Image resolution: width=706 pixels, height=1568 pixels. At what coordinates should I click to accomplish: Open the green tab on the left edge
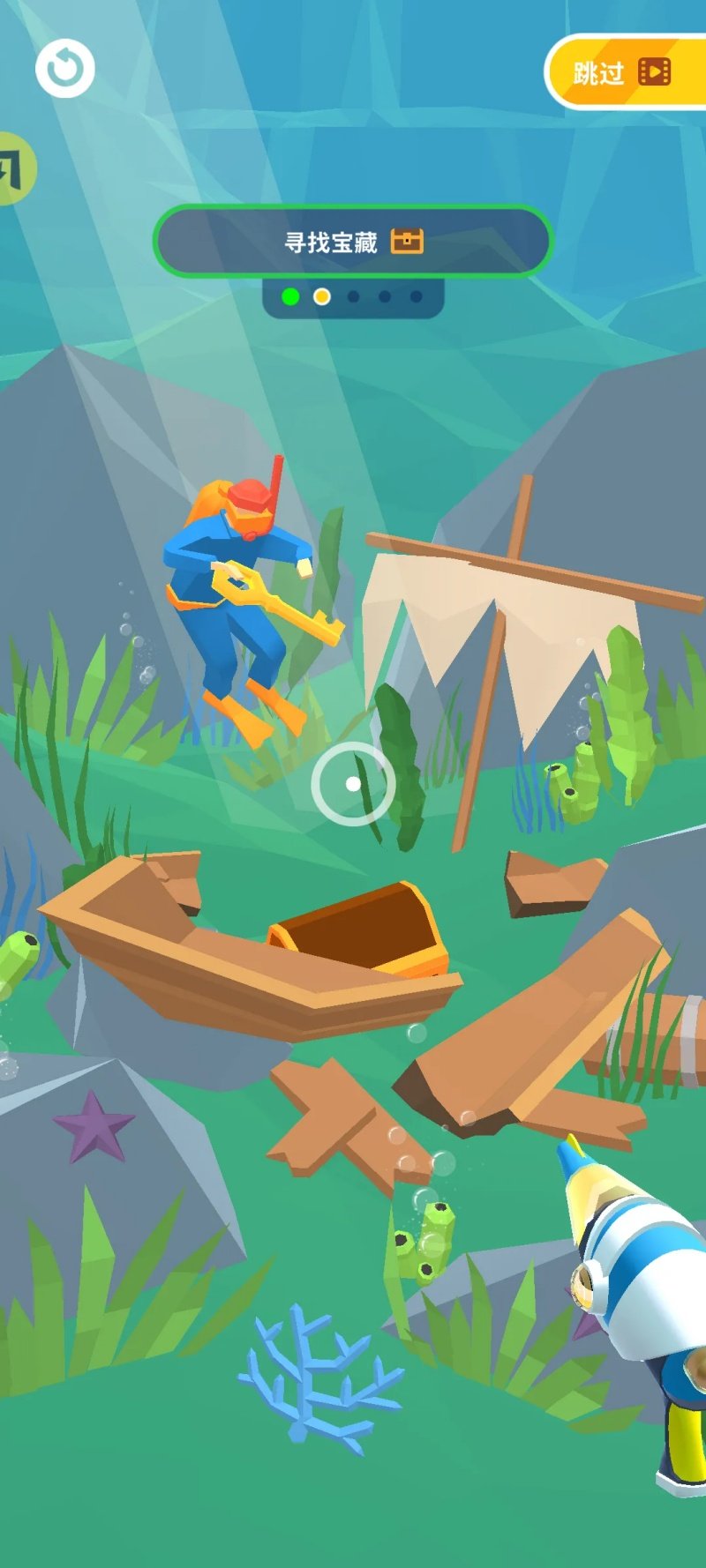pyautogui.click(x=16, y=168)
